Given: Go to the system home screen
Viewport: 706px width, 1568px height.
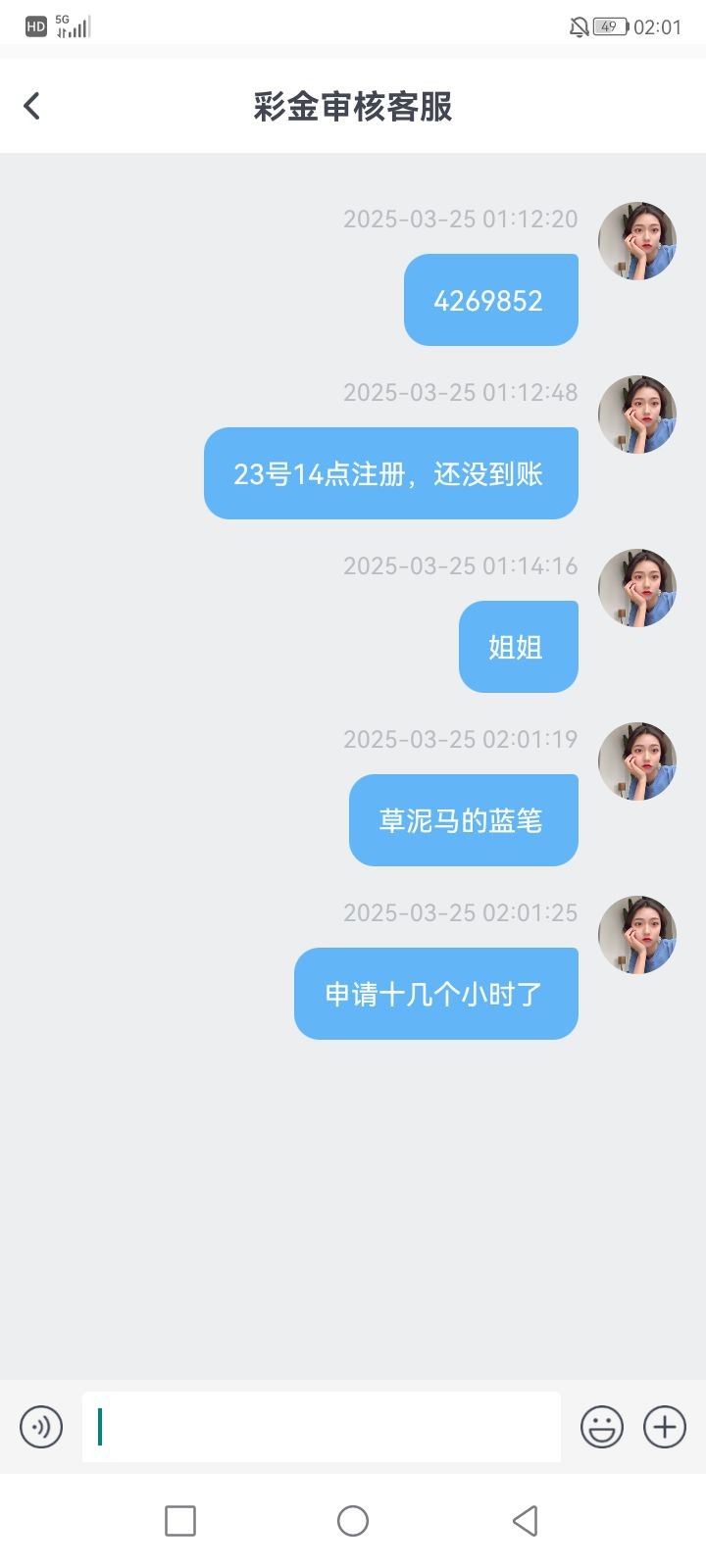Looking at the screenshot, I should click(353, 1521).
